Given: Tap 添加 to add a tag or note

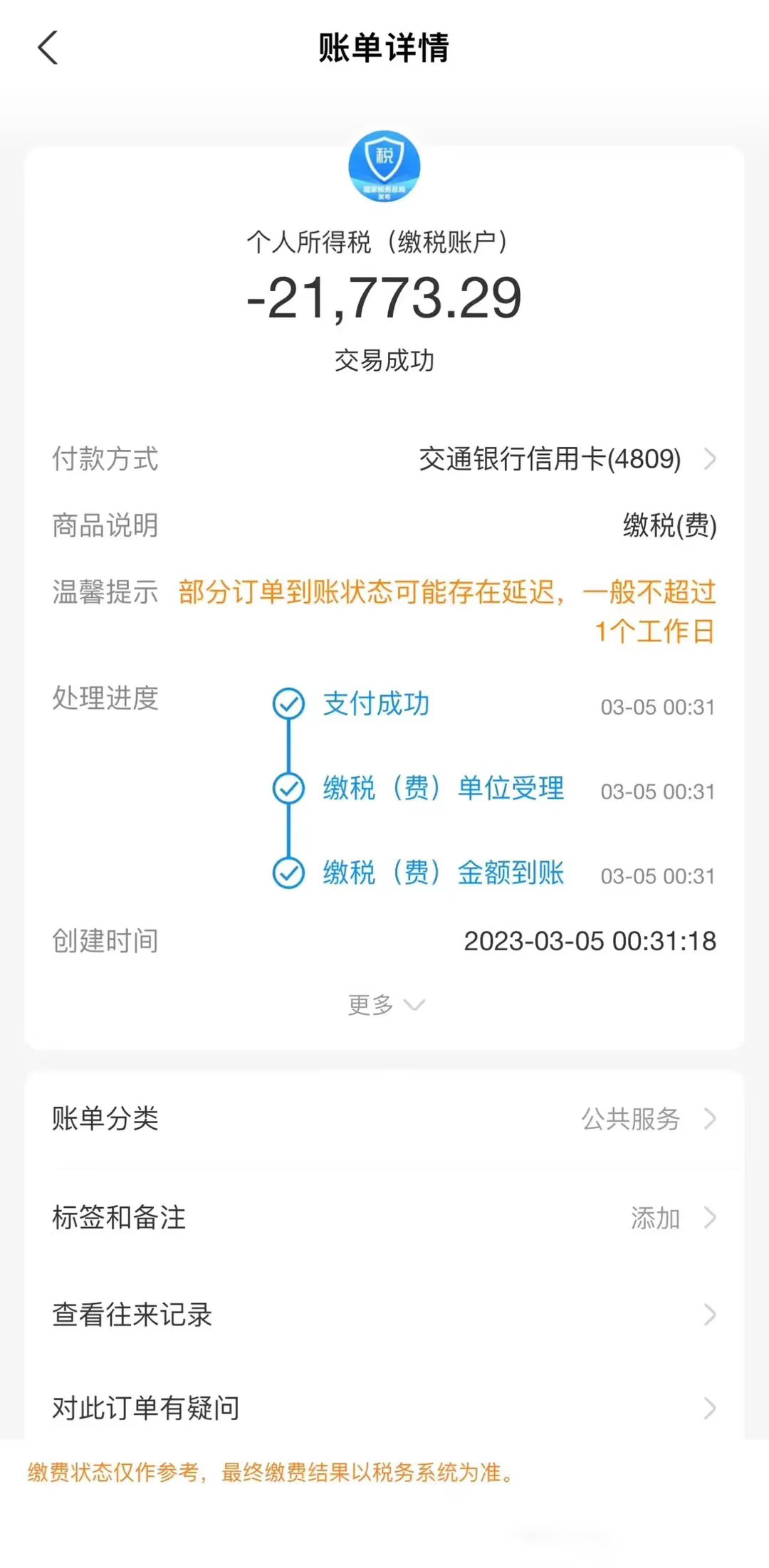Looking at the screenshot, I should pos(654,1218).
